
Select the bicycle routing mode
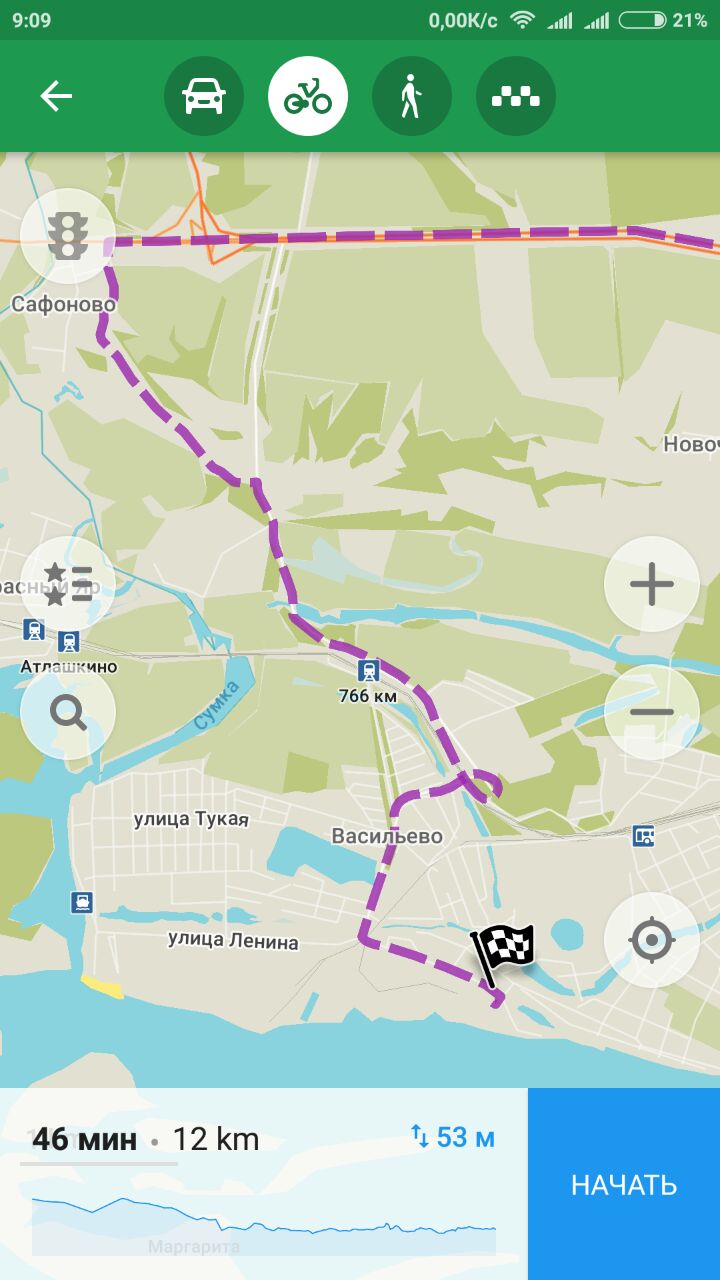click(x=308, y=96)
